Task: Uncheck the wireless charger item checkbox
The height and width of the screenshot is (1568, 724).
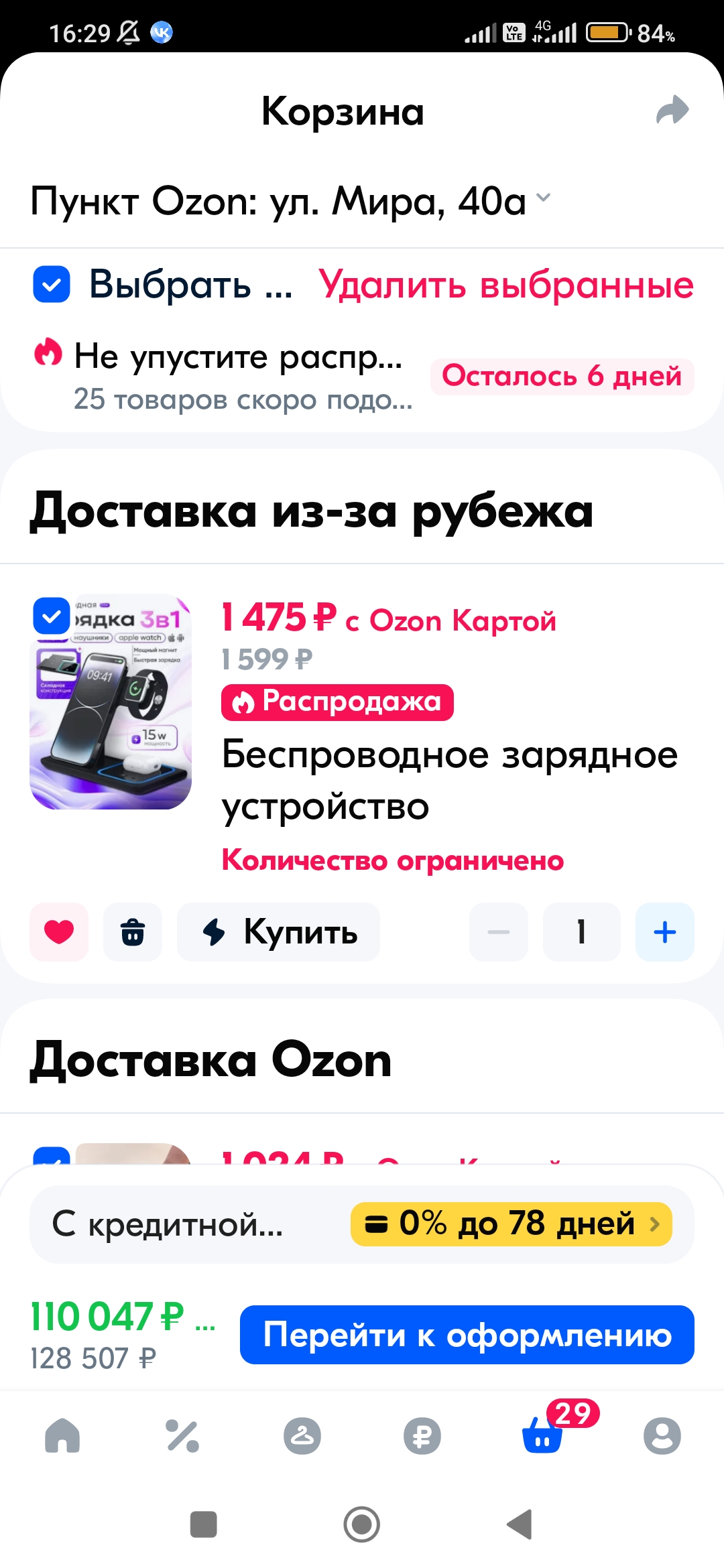Action: point(52,616)
